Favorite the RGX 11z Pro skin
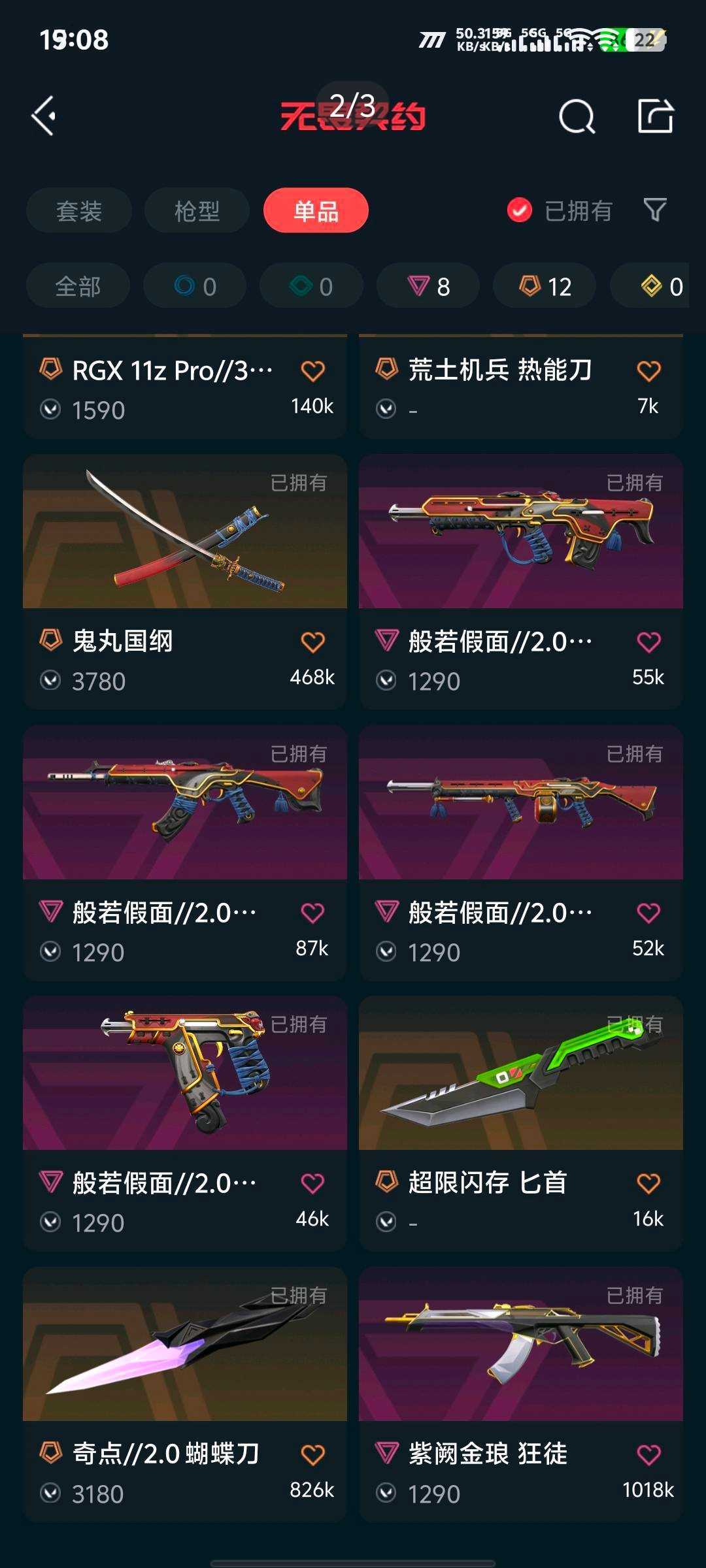Viewport: 706px width, 1568px height. pyautogui.click(x=312, y=370)
